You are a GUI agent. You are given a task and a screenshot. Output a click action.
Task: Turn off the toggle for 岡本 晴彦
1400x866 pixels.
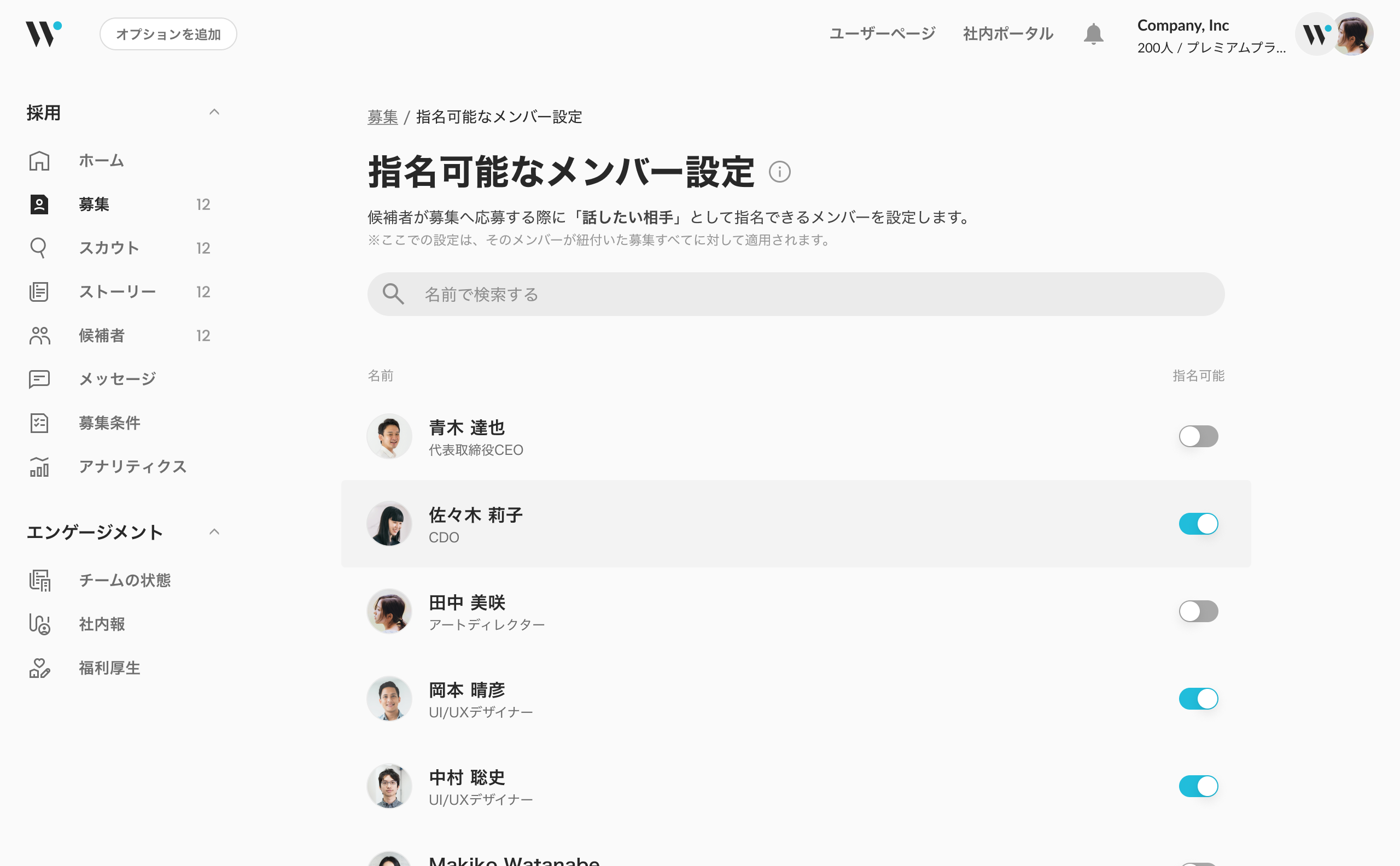pos(1198,699)
